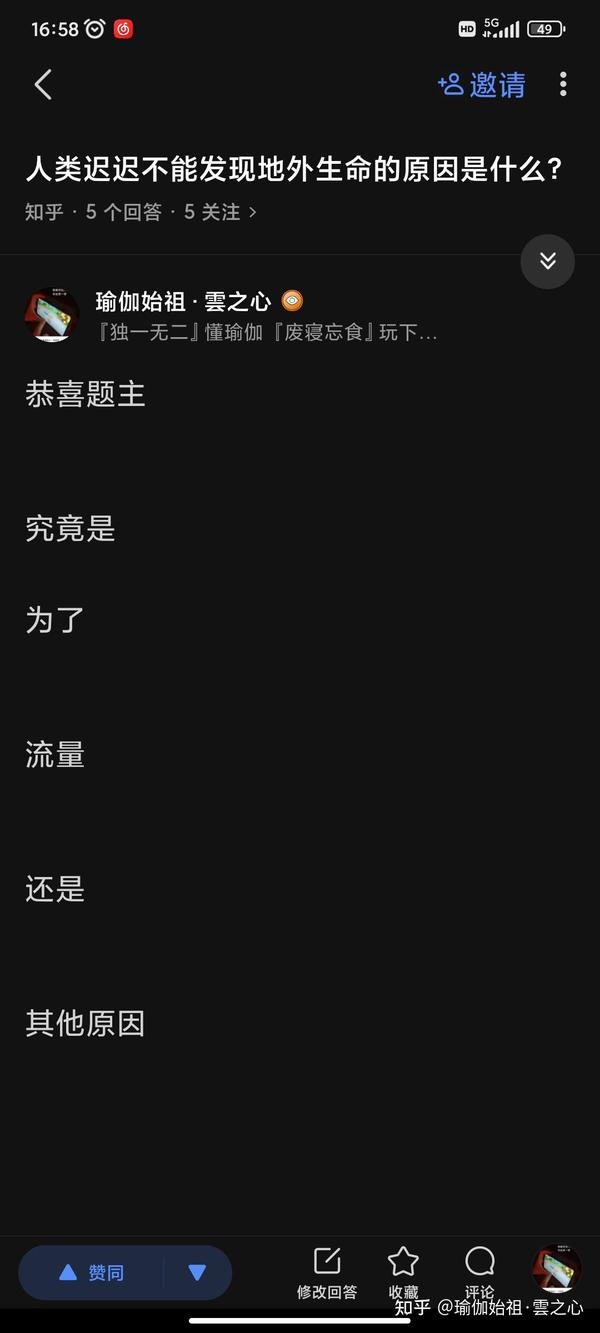Viewport: 600px width, 1333px height.
Task: Add the answer to 收藏 favorites
Action: tap(403, 1273)
